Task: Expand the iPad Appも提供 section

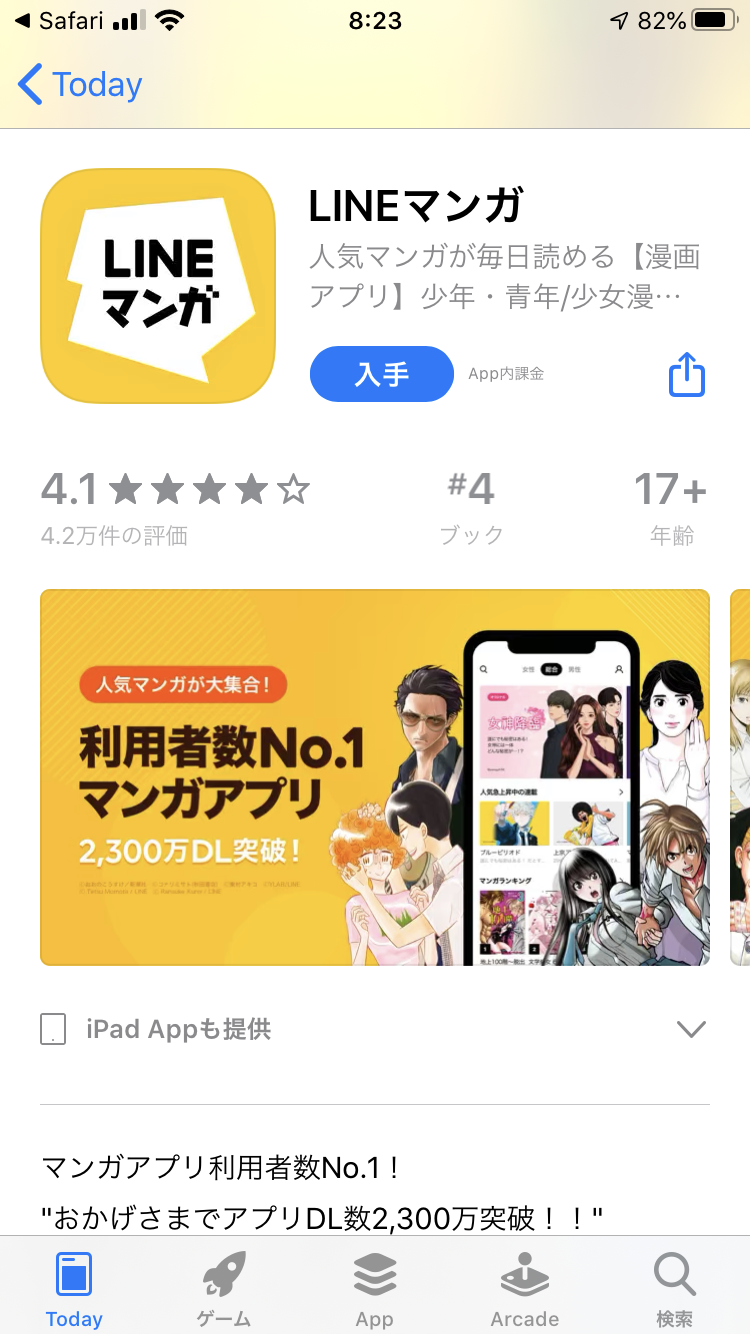Action: click(x=691, y=1029)
